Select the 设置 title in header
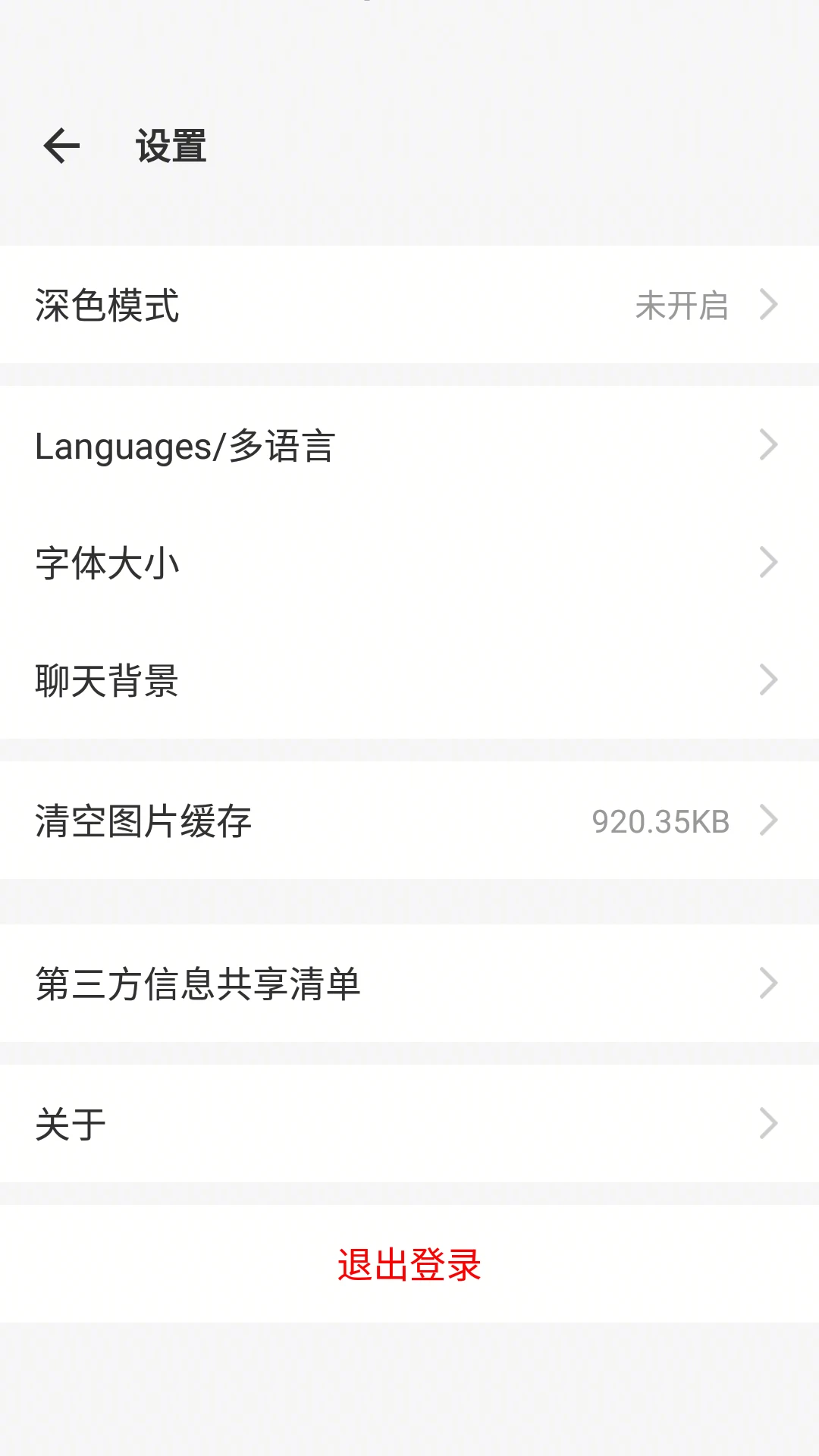The image size is (819, 1456). (168, 146)
